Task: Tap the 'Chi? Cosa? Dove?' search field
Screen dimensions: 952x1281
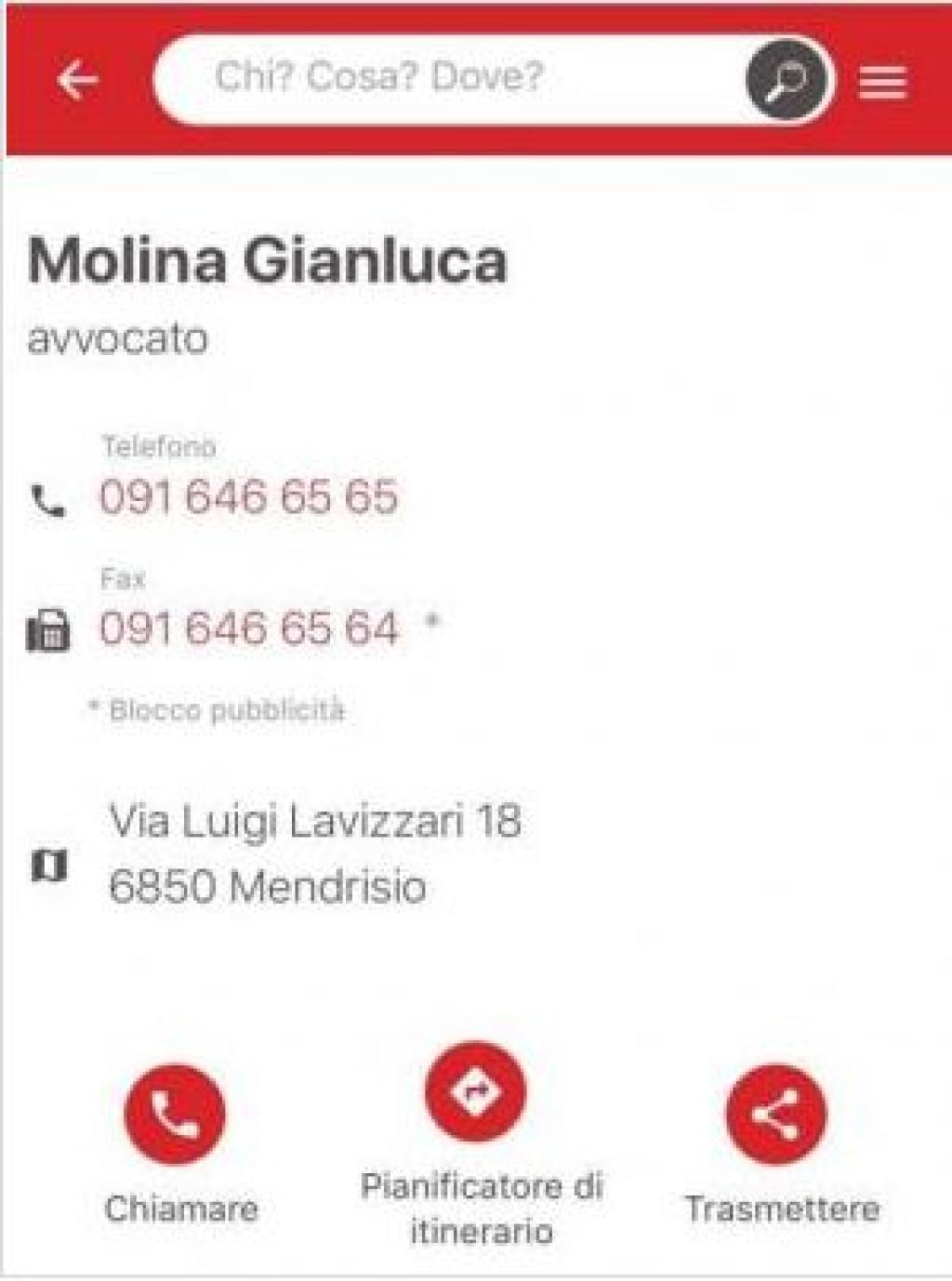Action: click(x=446, y=78)
